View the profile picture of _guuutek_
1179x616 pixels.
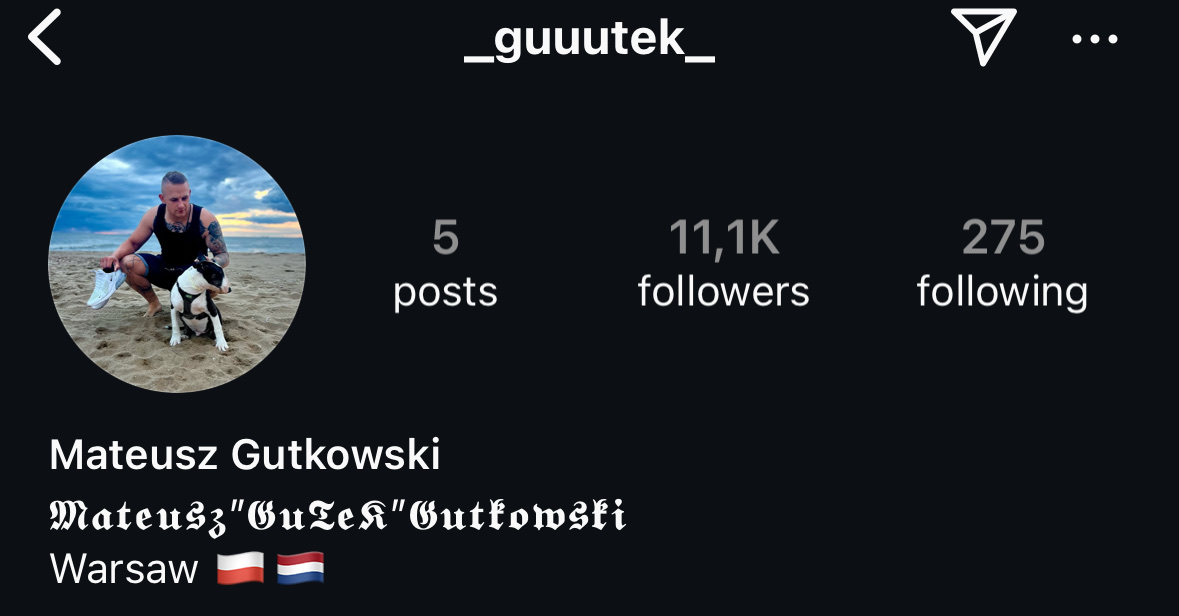[x=177, y=264]
